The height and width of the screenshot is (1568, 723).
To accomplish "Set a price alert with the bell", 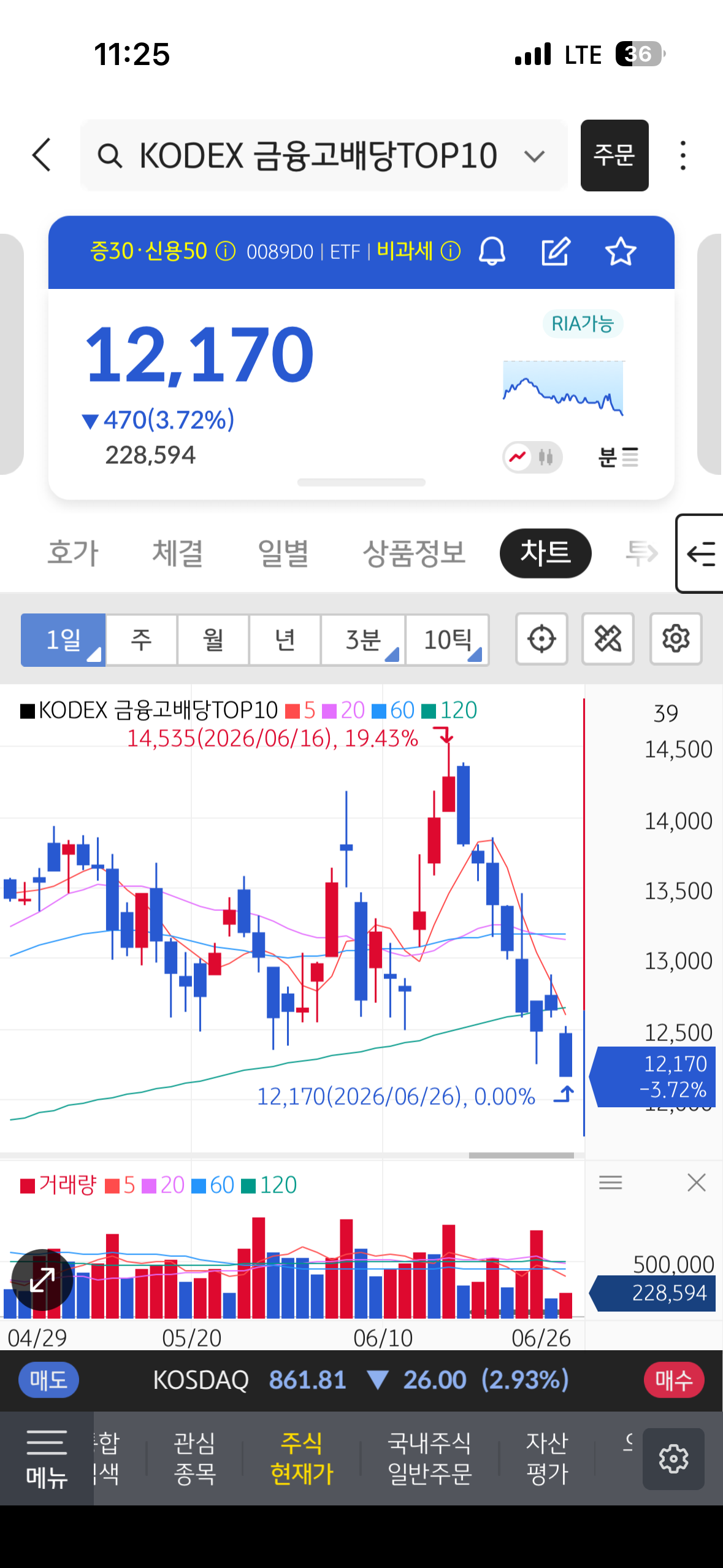I will coord(492,251).
